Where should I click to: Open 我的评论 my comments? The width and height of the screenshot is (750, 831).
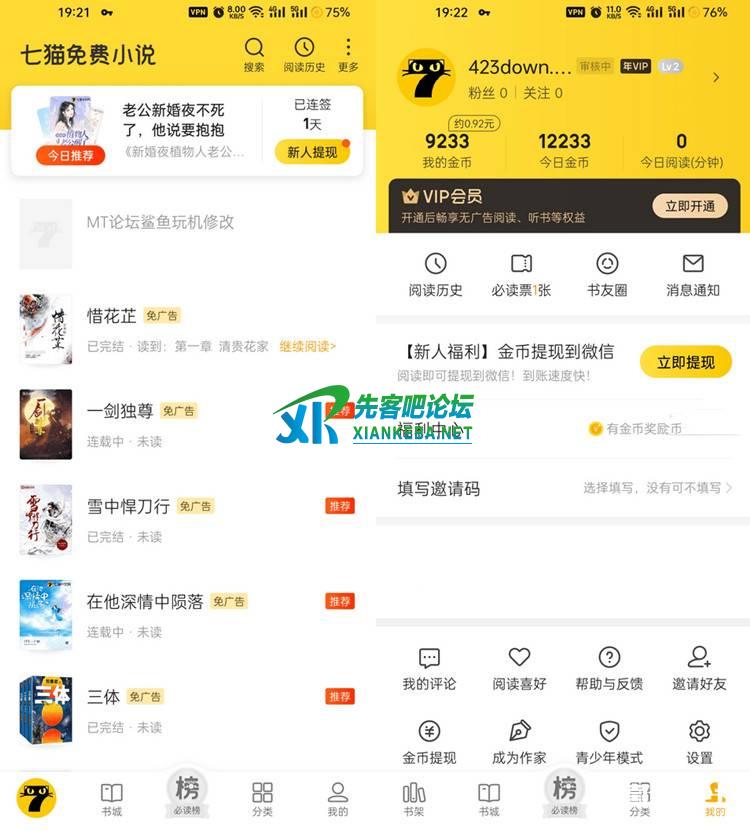429,669
